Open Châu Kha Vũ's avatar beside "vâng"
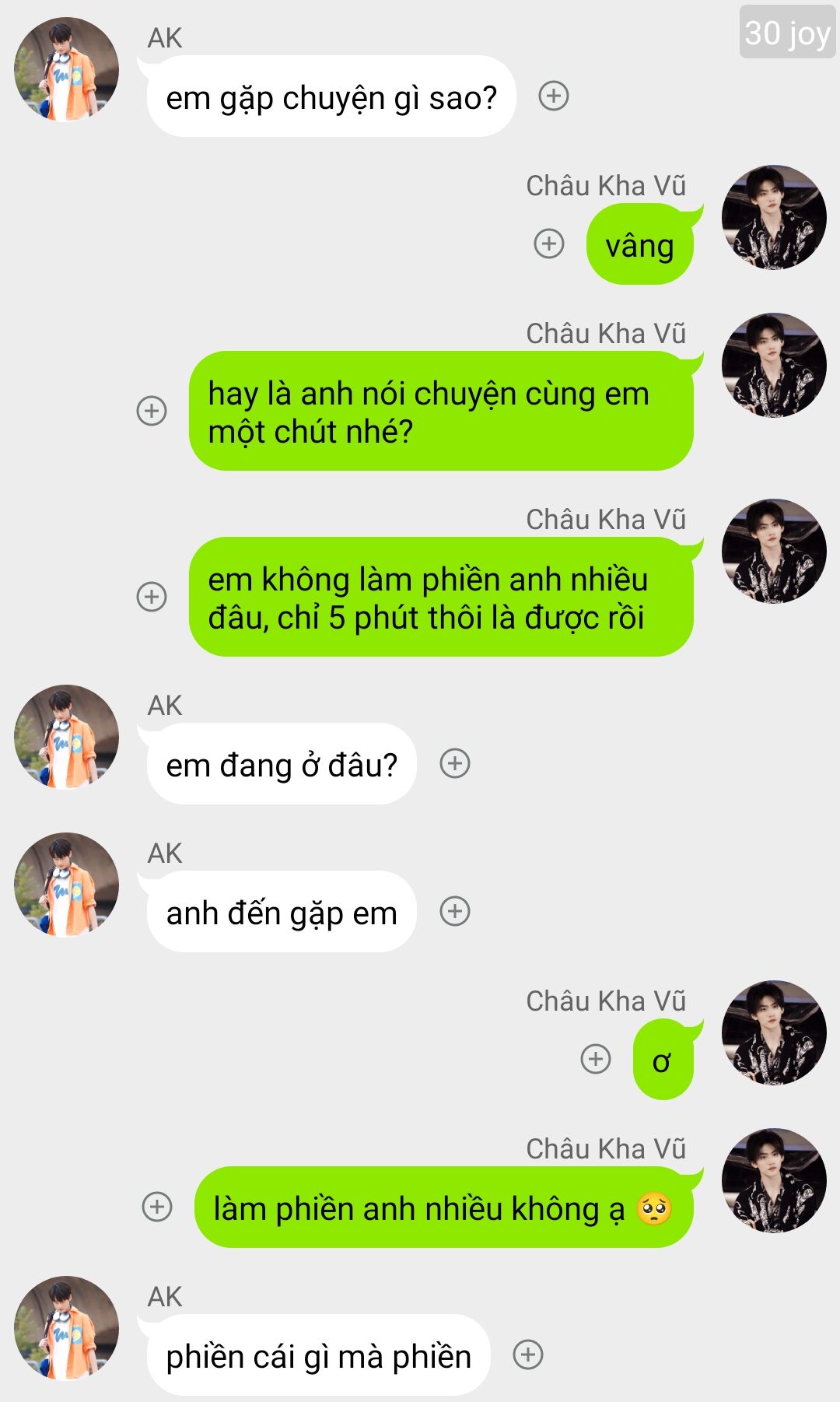The image size is (840, 1402). click(x=774, y=217)
